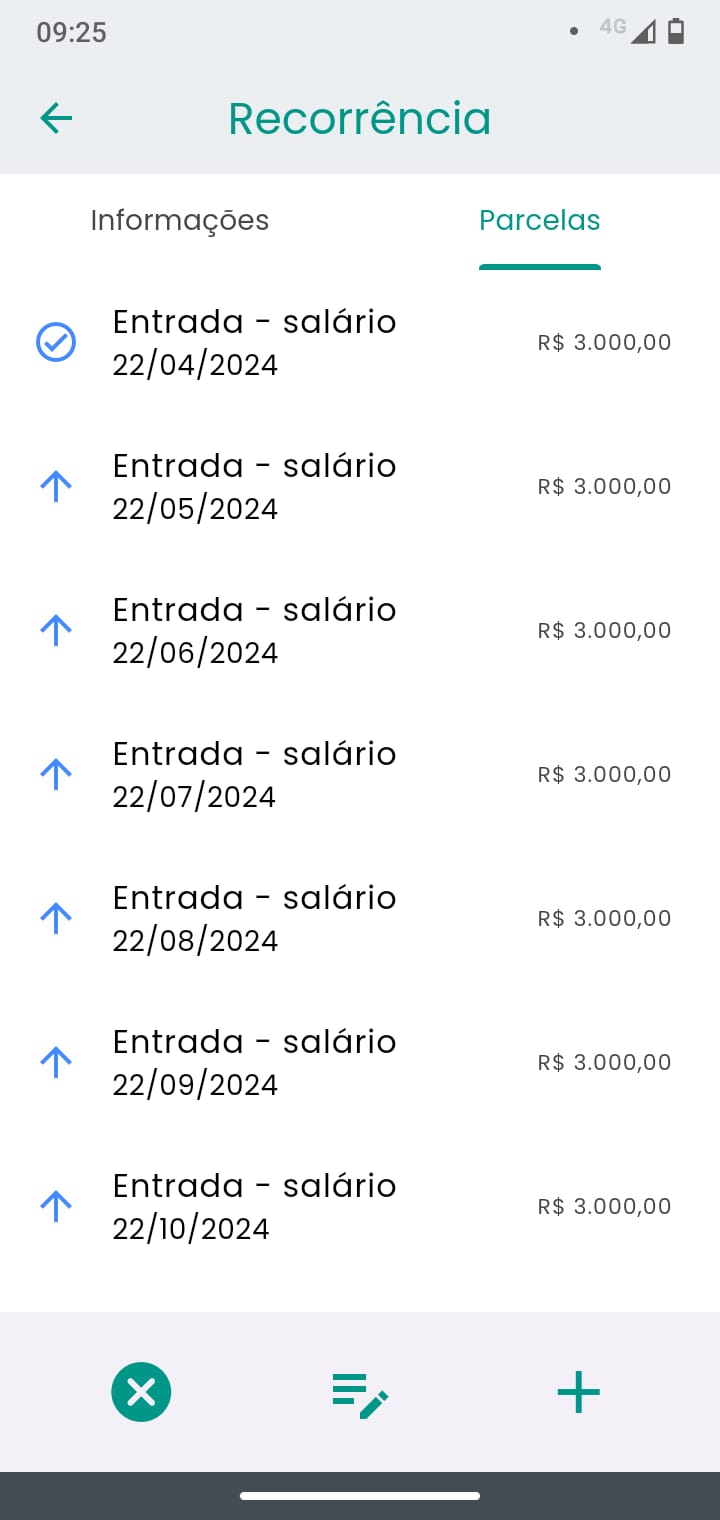
Task: Add a new installment with the plus icon
Action: (x=578, y=1392)
